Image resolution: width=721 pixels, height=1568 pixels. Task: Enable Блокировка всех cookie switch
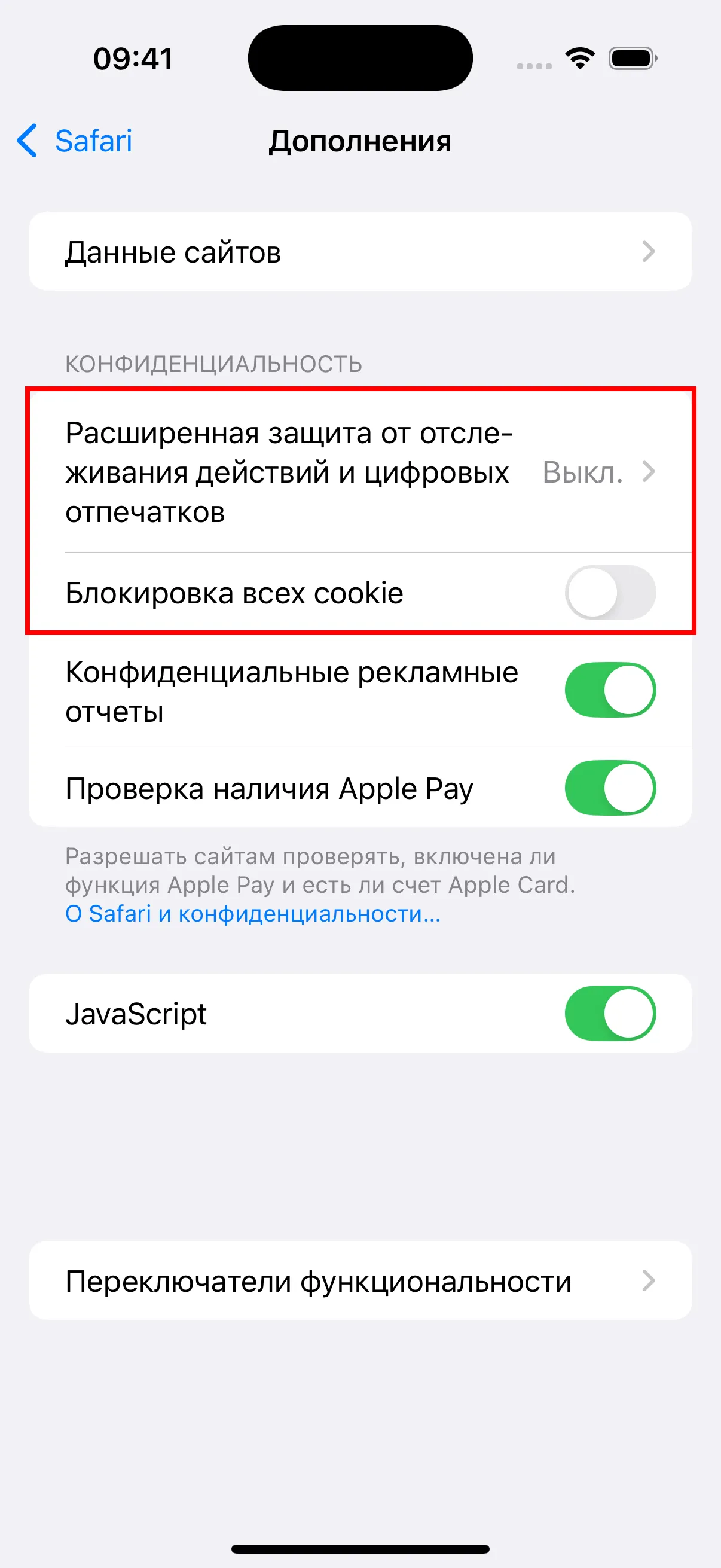point(610,592)
